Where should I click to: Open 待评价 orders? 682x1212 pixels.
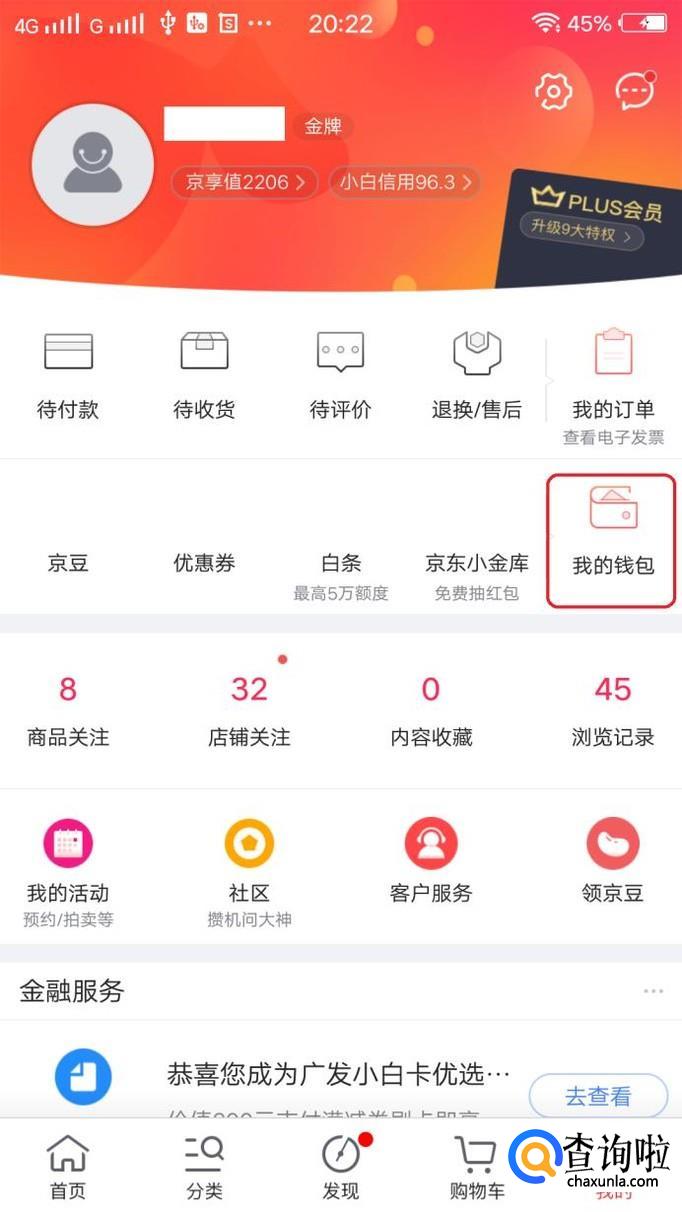tap(340, 375)
